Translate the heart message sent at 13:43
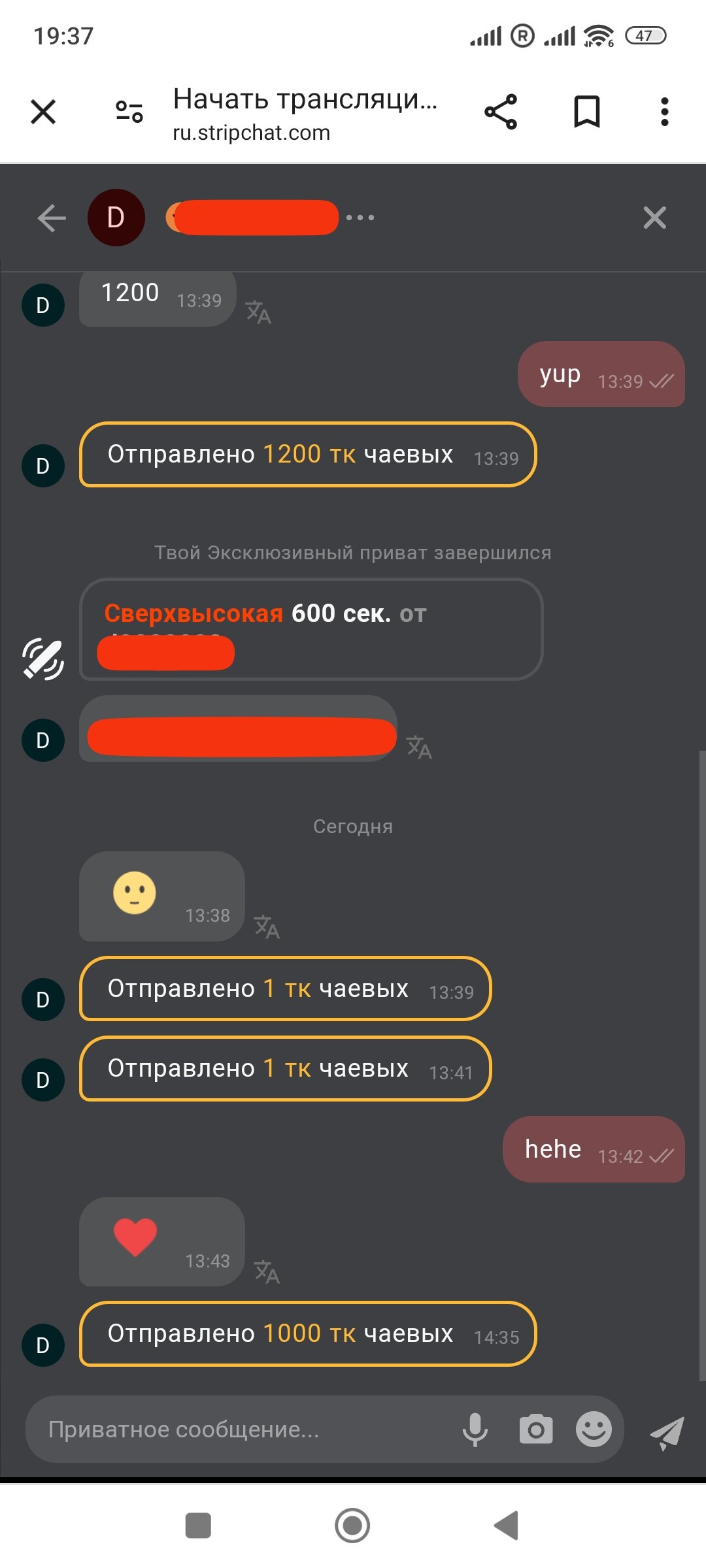The width and height of the screenshot is (706, 1568). click(267, 1271)
